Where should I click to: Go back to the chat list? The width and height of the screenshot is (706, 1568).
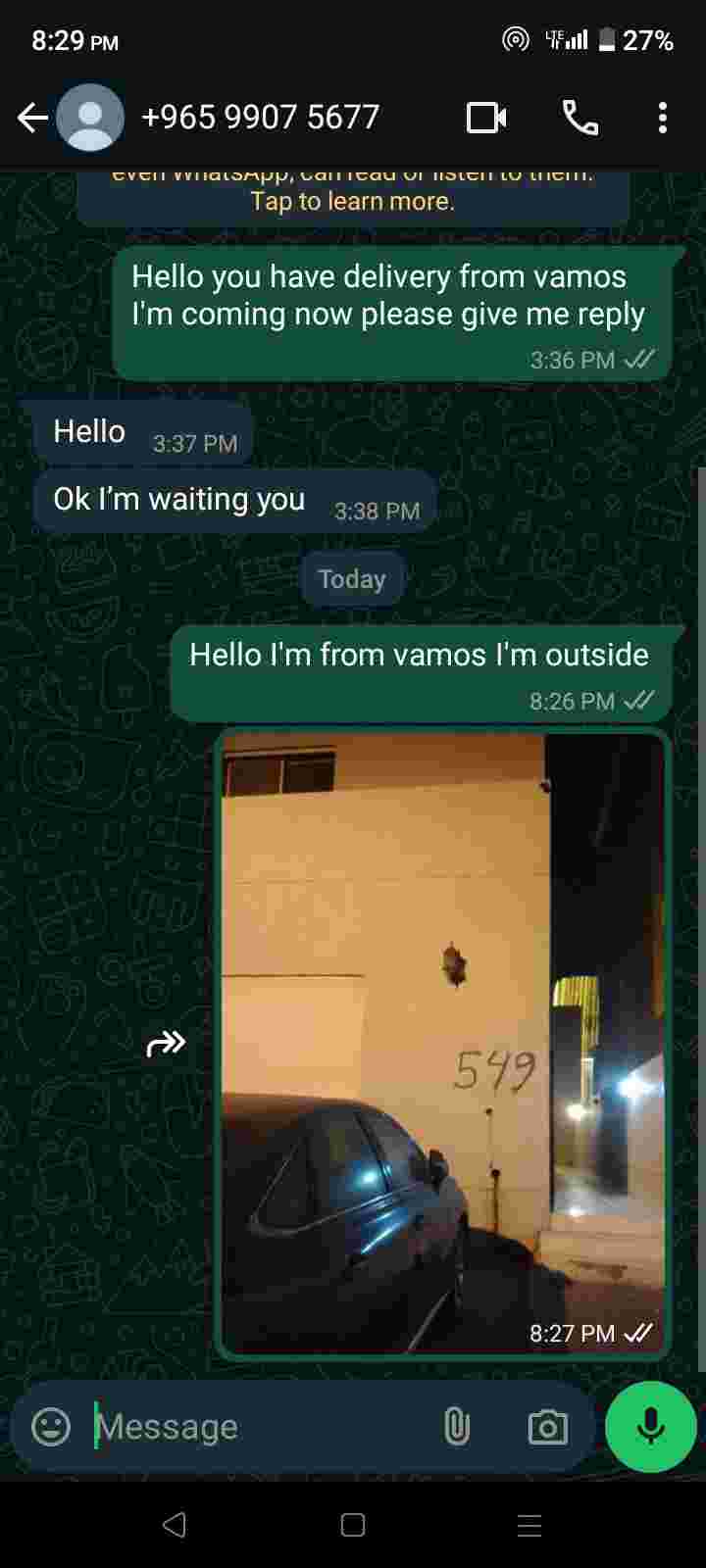[32, 119]
